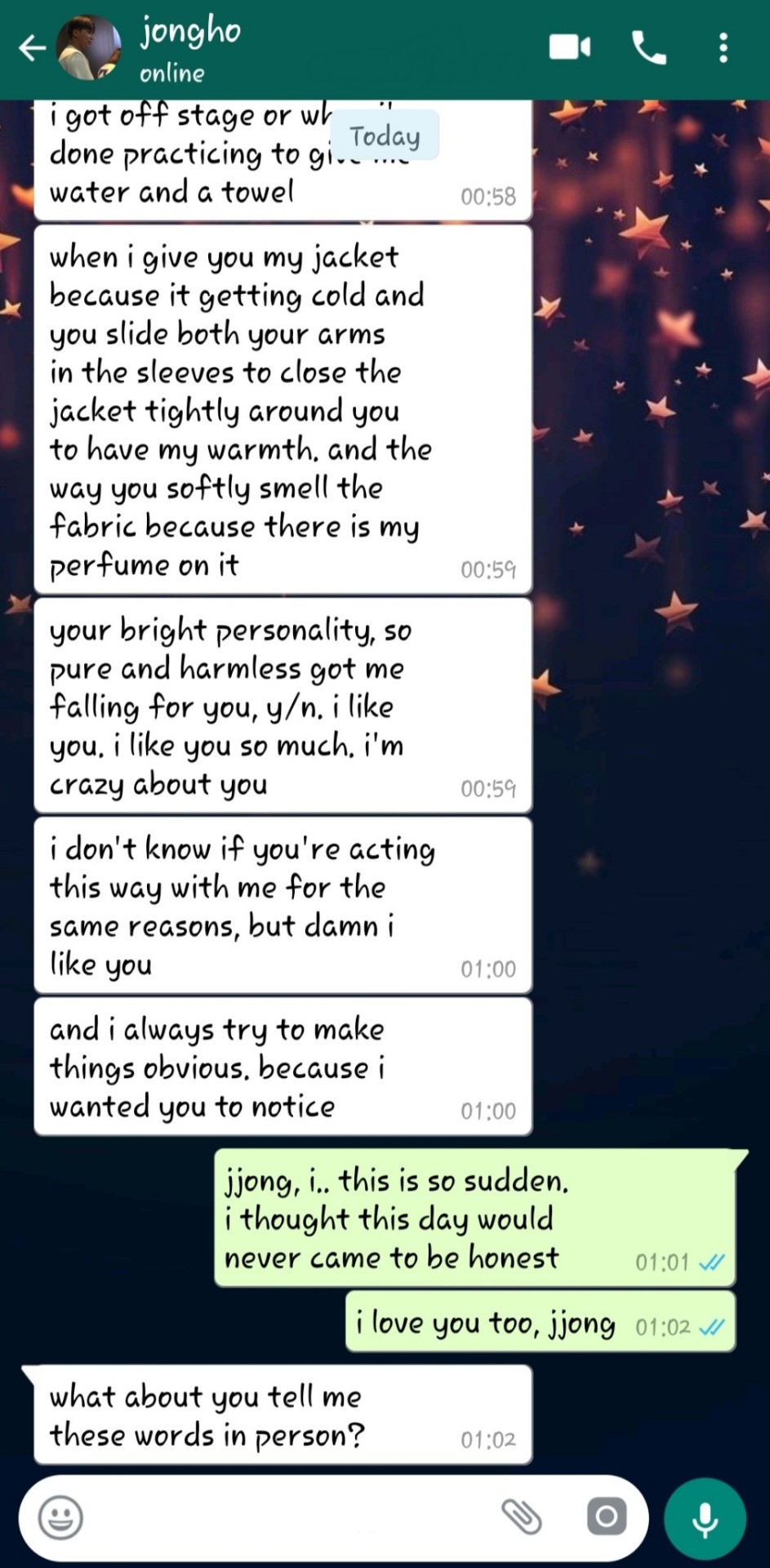This screenshot has height=1568, width=770.
Task: Open the emoji picker
Action: coord(61,1518)
